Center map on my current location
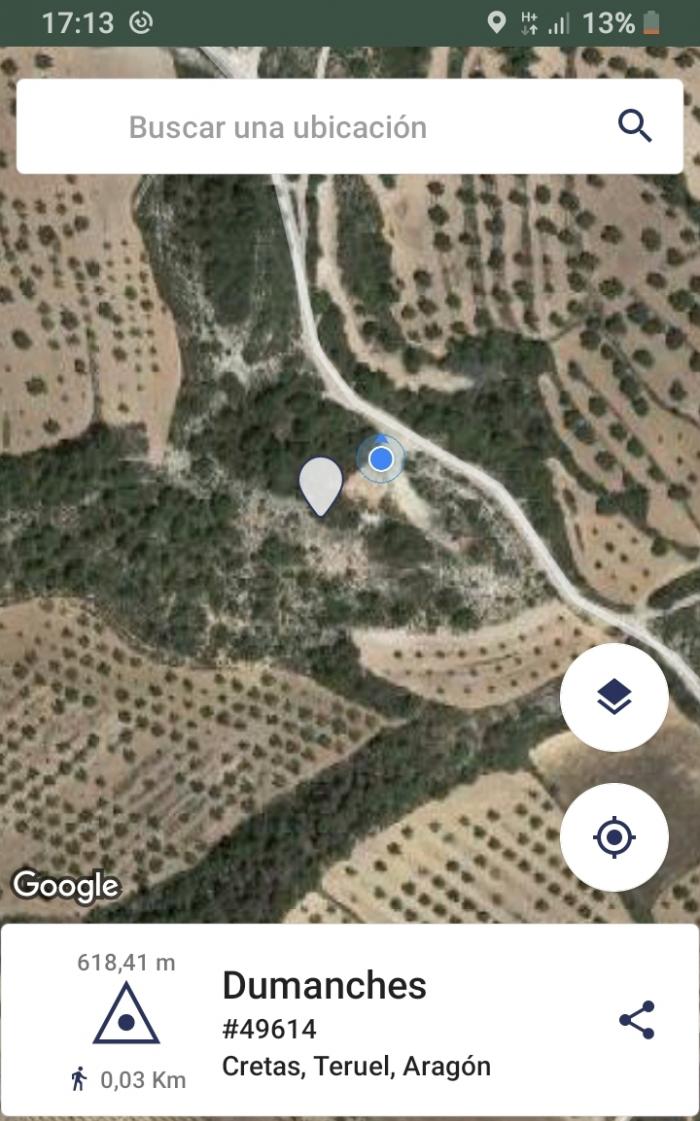This screenshot has height=1121, width=700. [x=614, y=837]
